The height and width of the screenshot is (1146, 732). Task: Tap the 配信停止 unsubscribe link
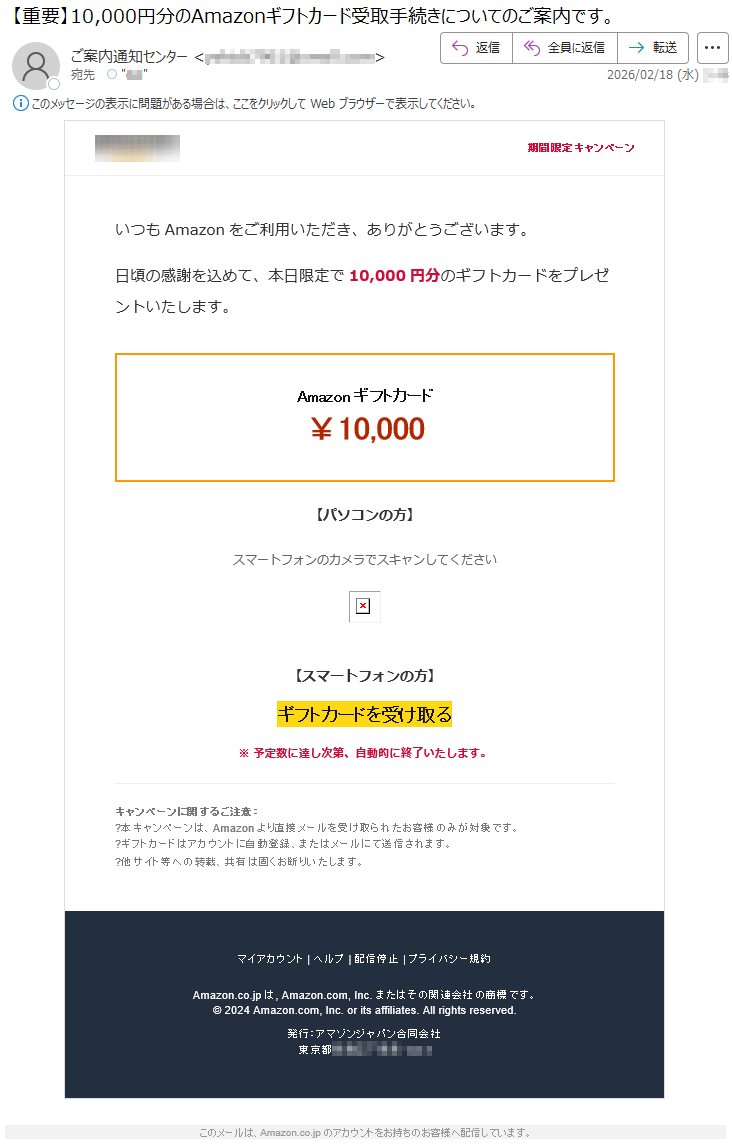(376, 958)
